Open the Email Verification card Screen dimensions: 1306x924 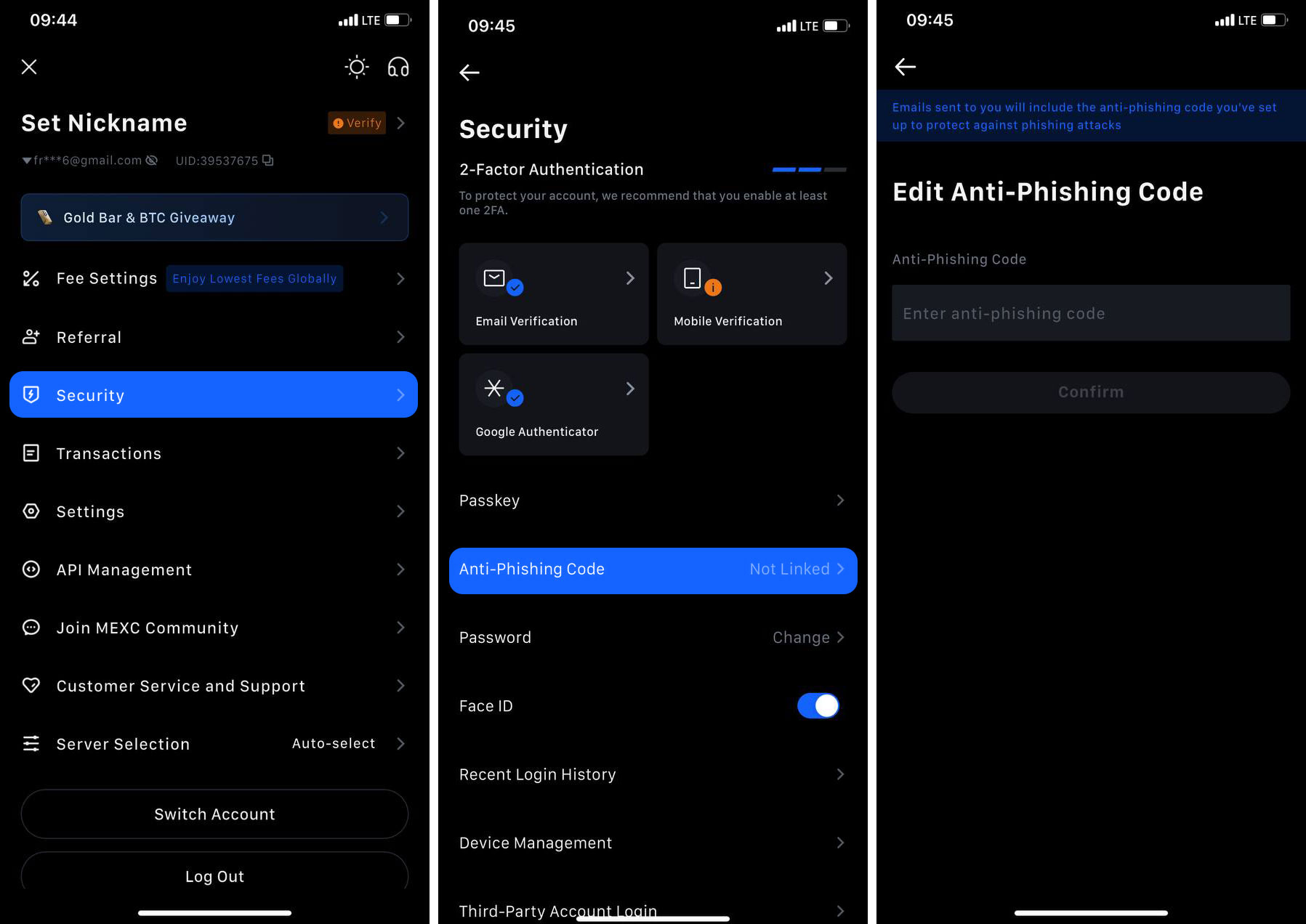[x=553, y=293]
